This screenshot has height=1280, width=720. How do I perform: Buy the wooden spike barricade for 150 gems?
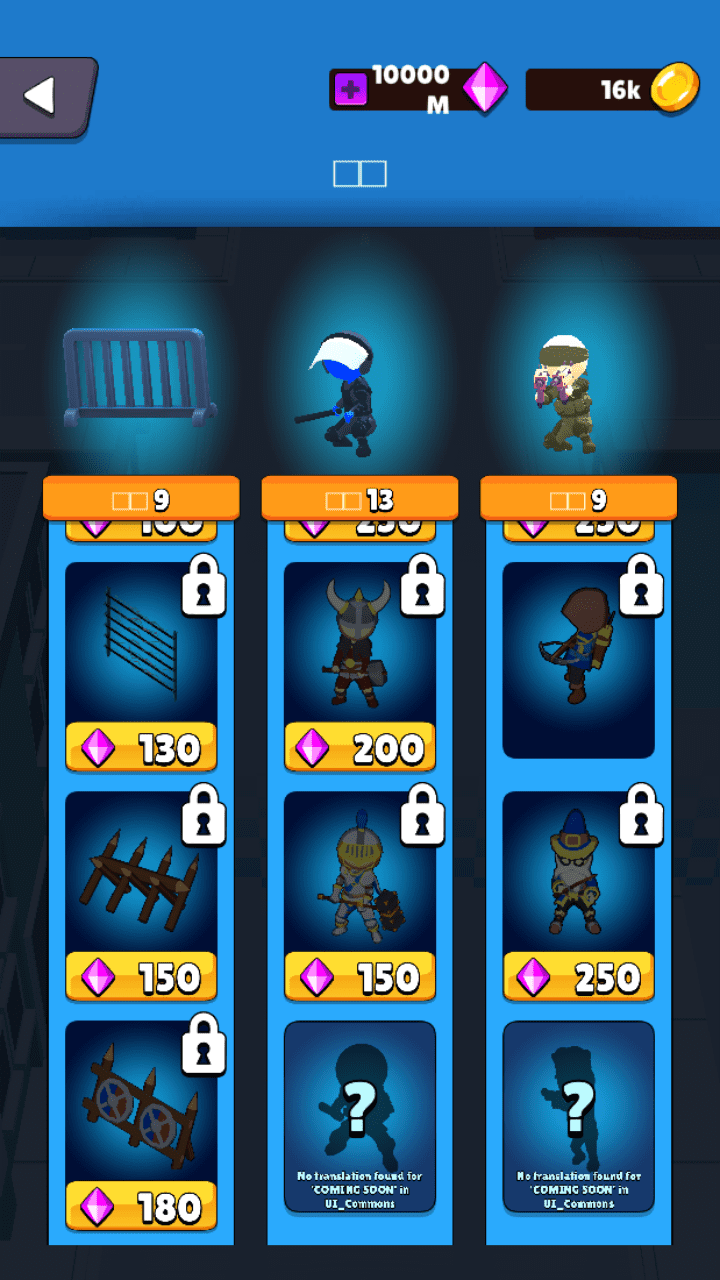click(141, 977)
